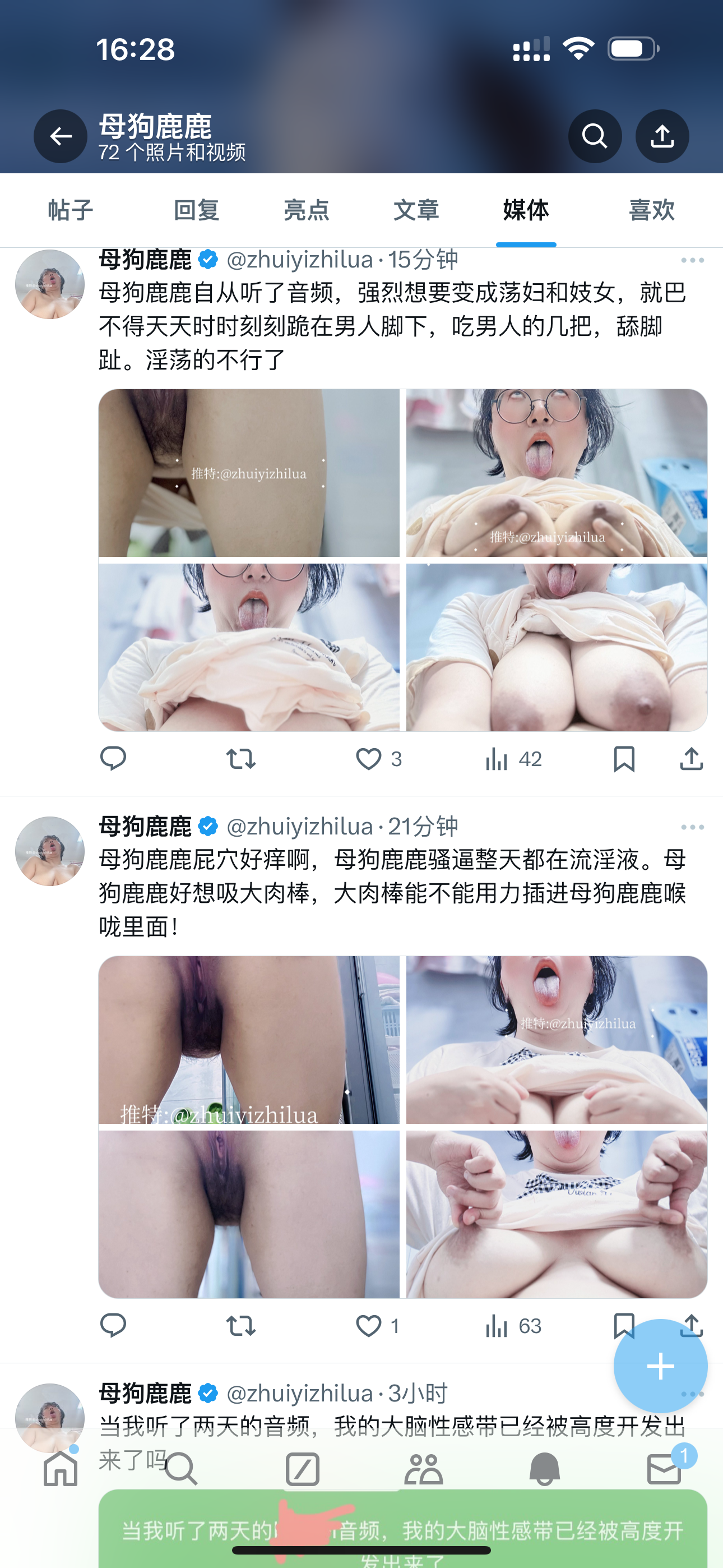723x1568 pixels.
Task: Open the 亮点 tab
Action: pos(306,210)
